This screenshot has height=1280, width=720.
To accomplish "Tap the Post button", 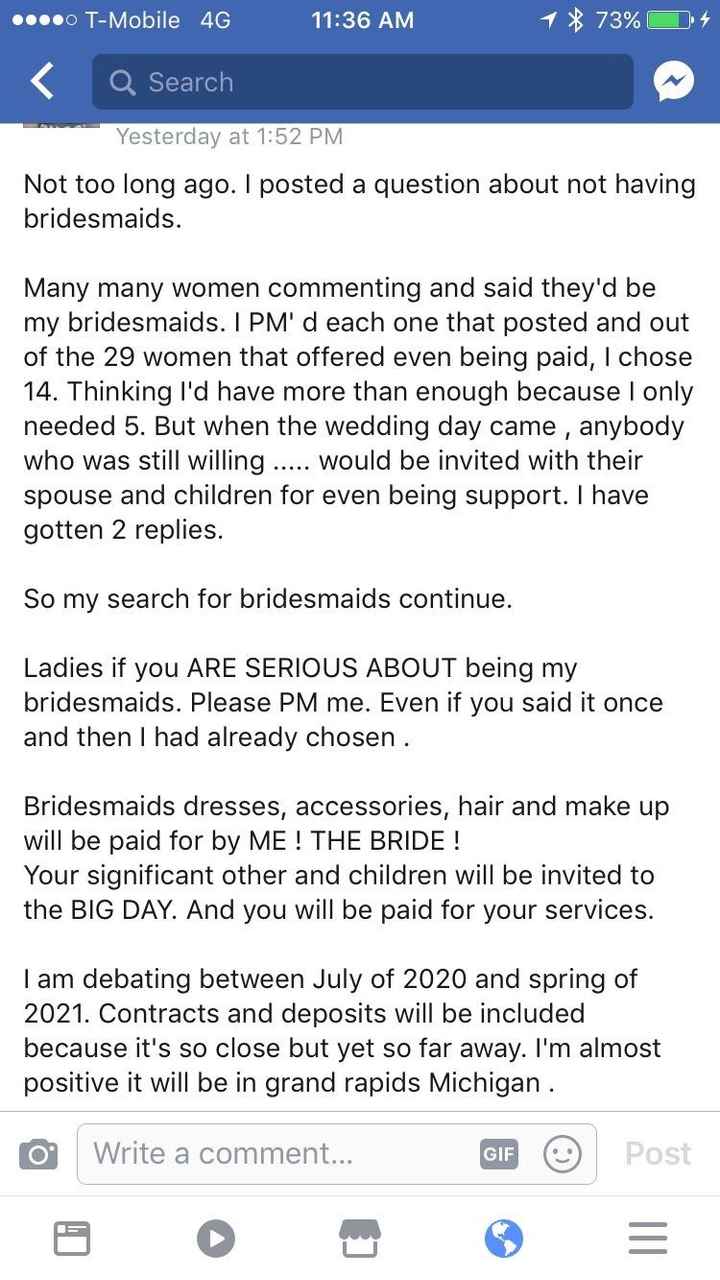I will [657, 1153].
